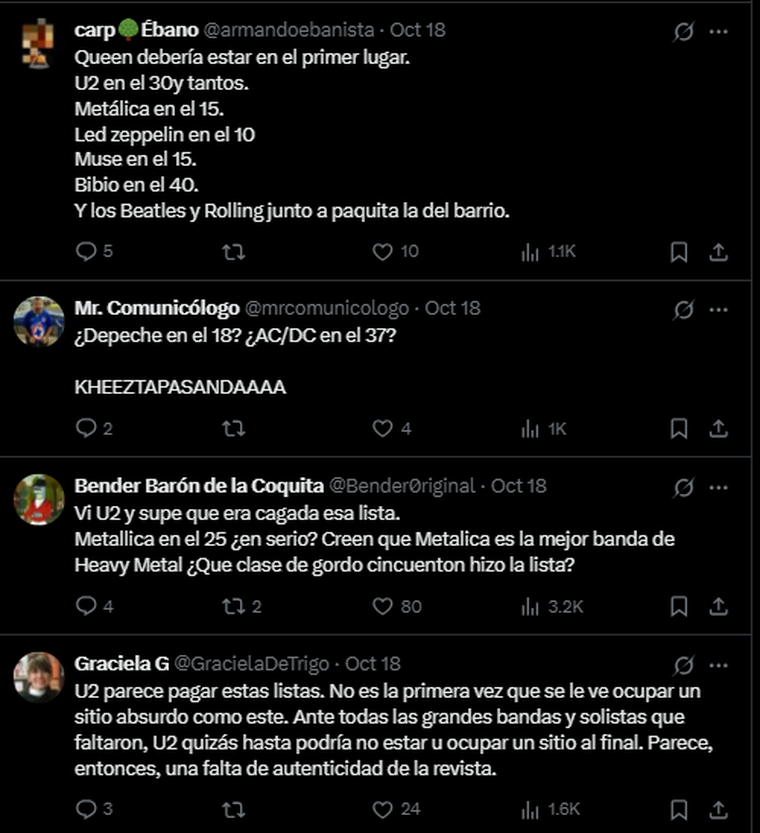Viewport: 760px width, 833px height.
Task: Repost Mr. Comunicólogo's tweet
Action: pyautogui.click(x=234, y=427)
